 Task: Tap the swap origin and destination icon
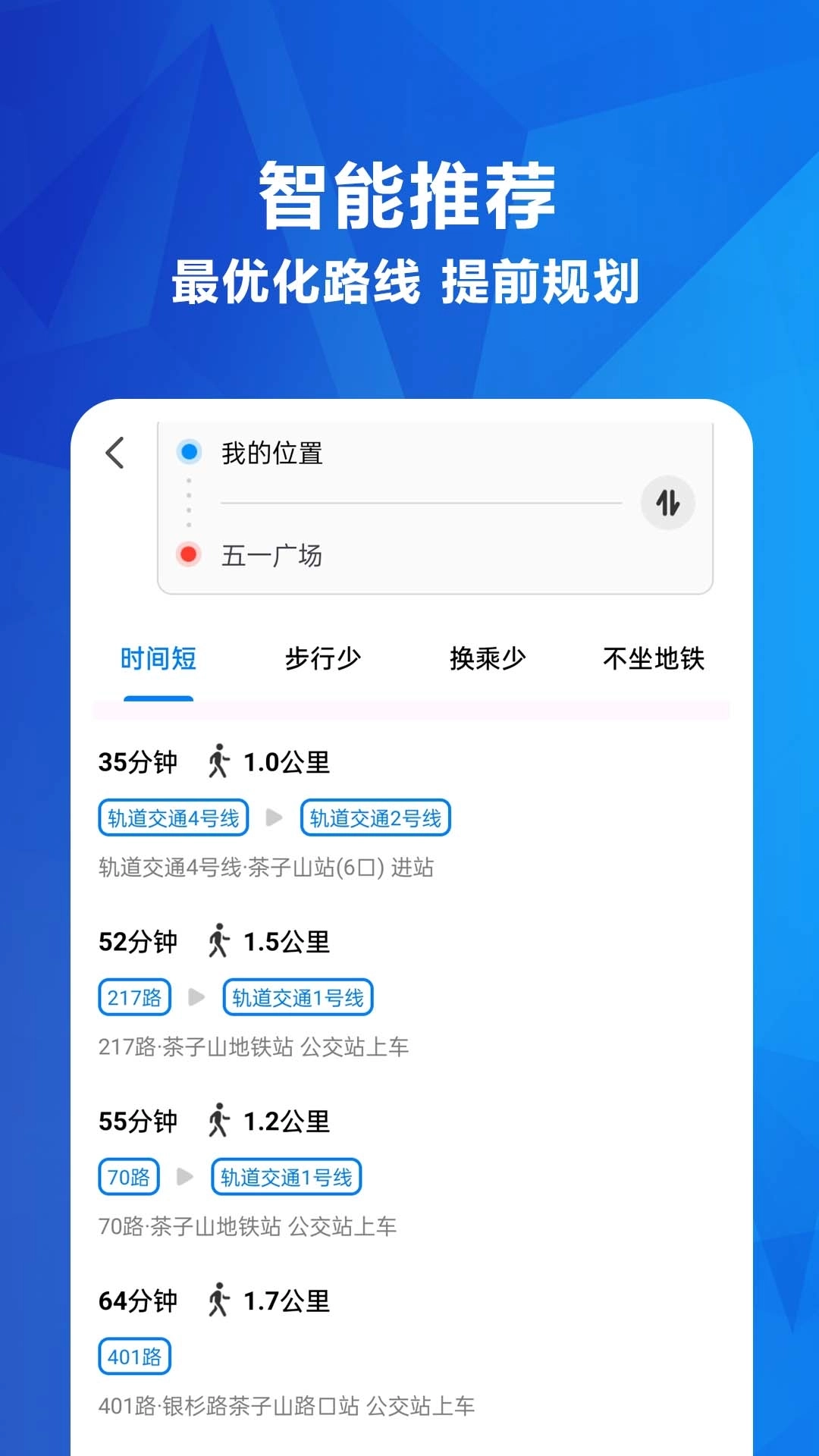point(667,501)
